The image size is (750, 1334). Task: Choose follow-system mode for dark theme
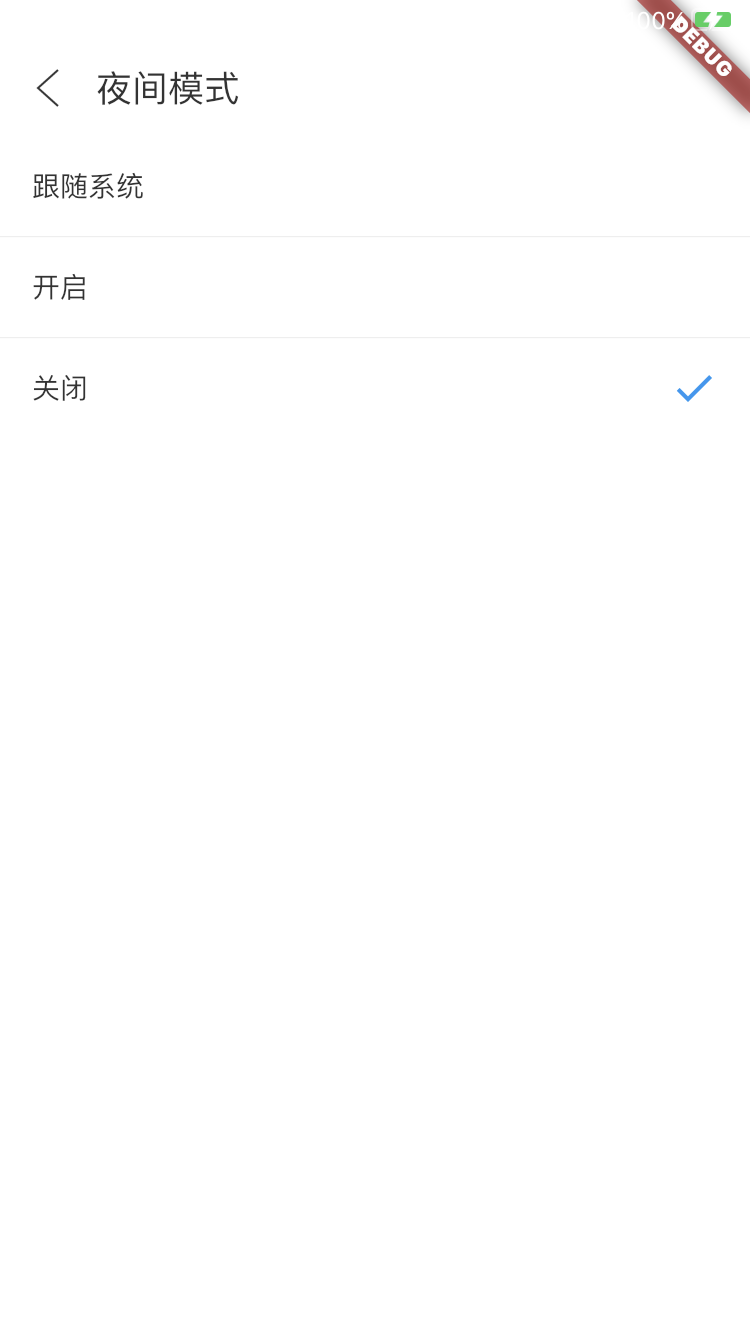[375, 187]
